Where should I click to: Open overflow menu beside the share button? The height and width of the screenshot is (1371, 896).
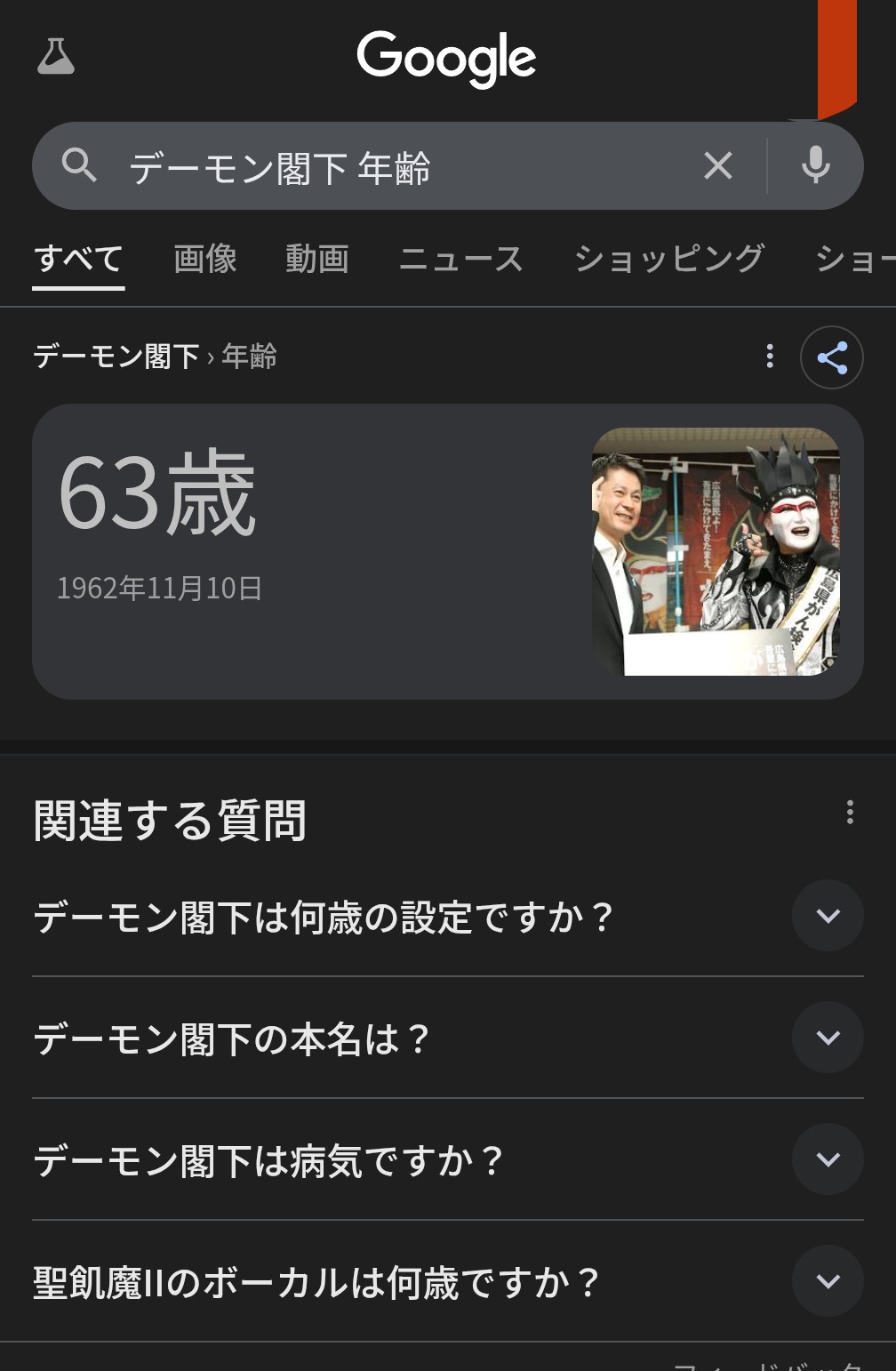tap(770, 357)
